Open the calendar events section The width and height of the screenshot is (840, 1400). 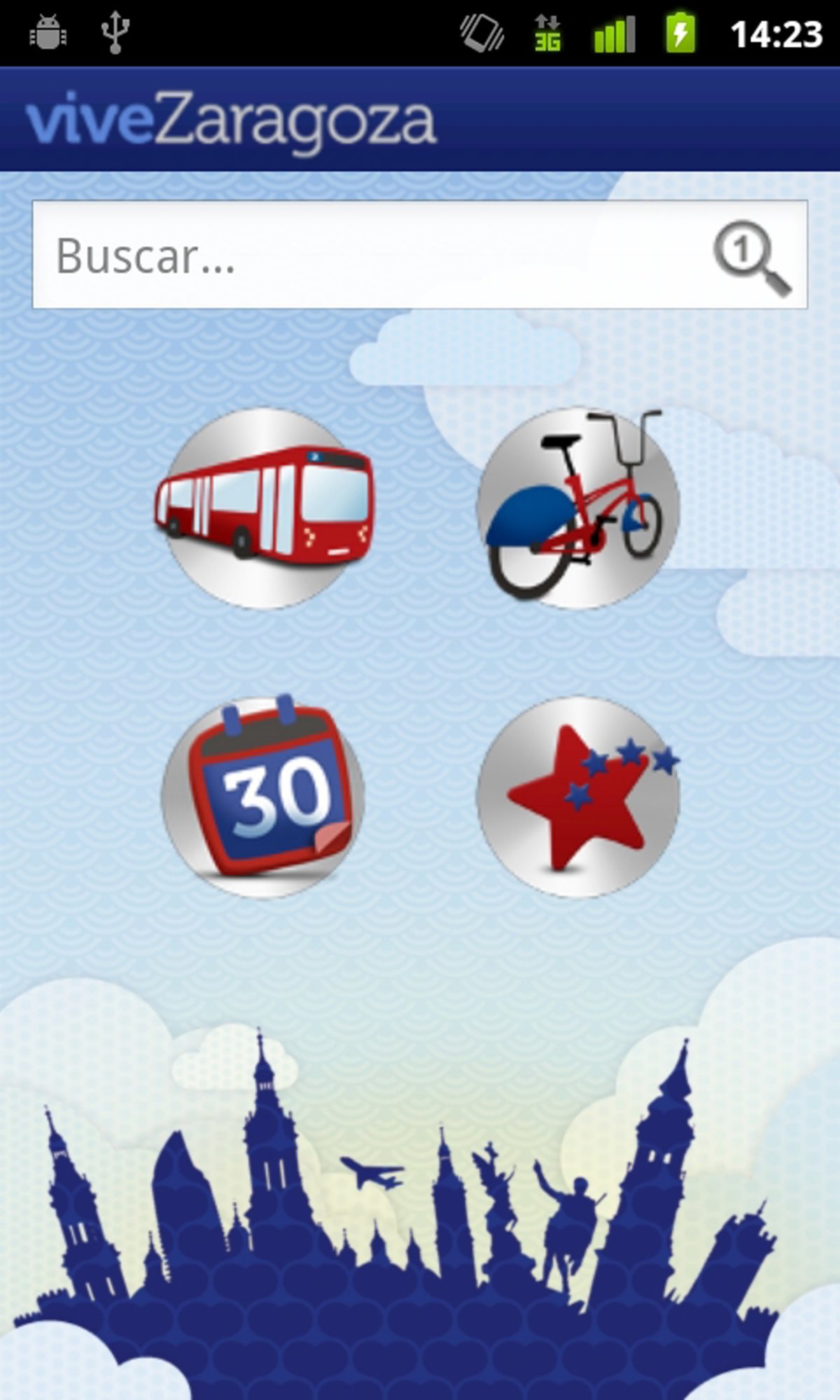pos(263,797)
